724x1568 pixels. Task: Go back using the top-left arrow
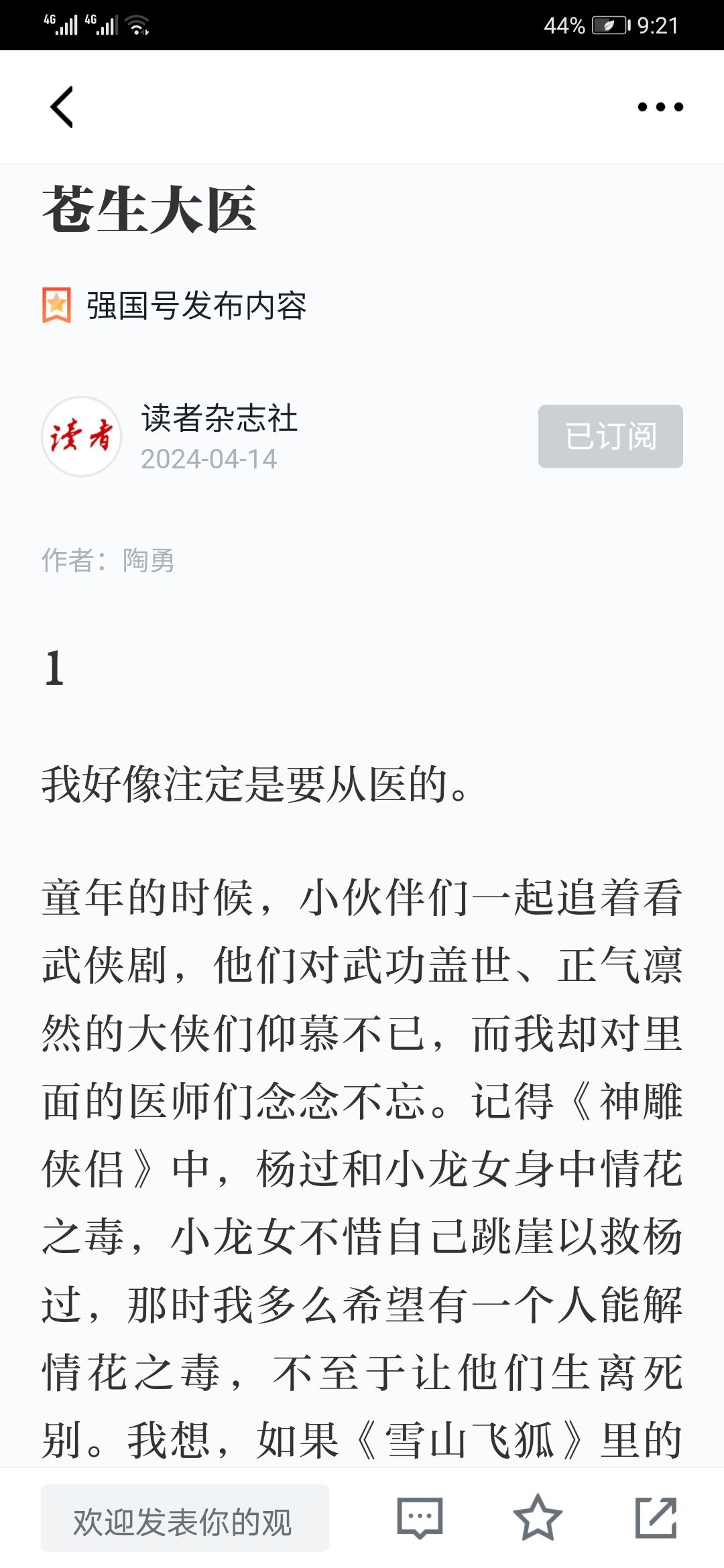pyautogui.click(x=62, y=107)
